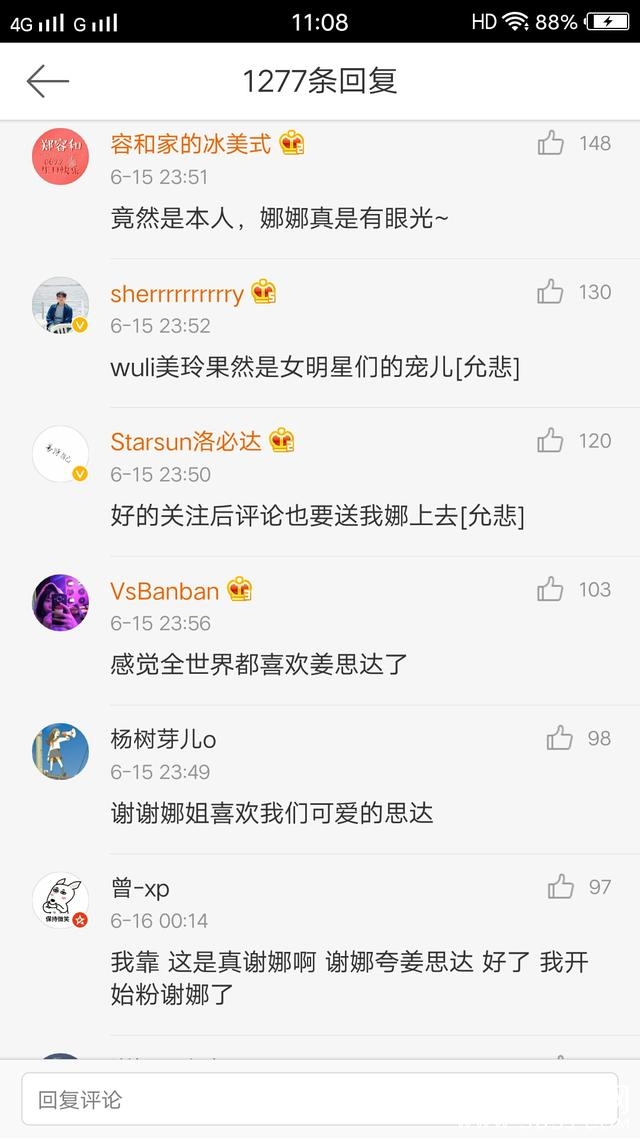Tap 曾-xp's profile avatar
Viewport: 640px width, 1138px height.
pyautogui.click(x=61, y=899)
